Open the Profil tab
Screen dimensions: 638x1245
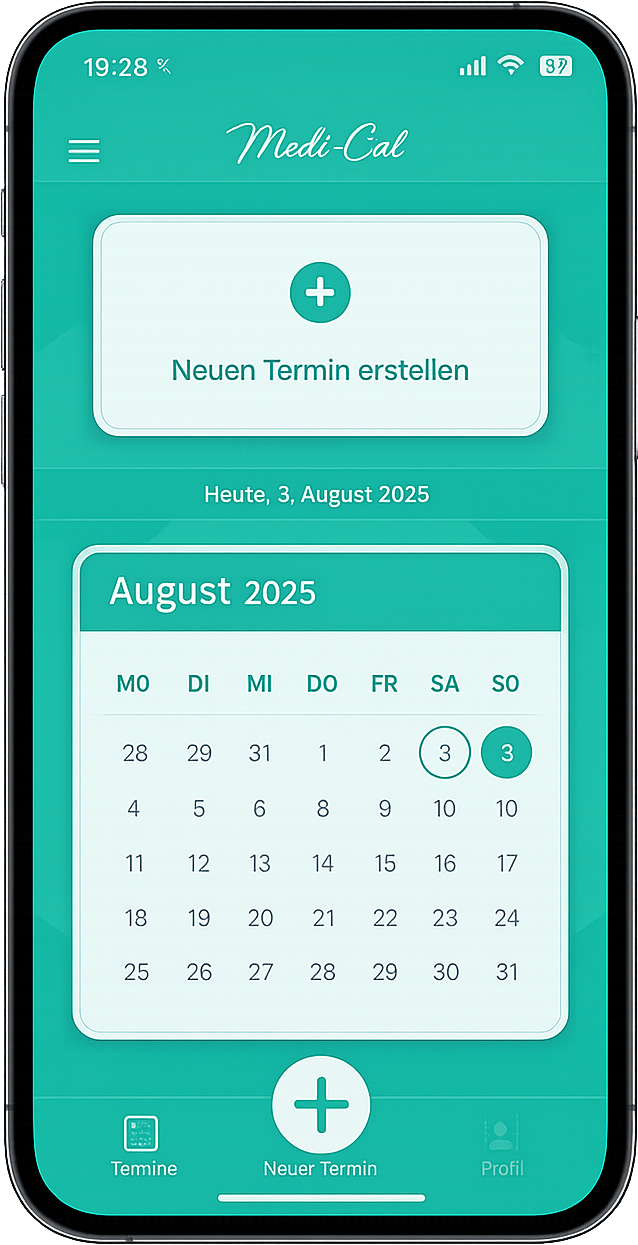[501, 1146]
